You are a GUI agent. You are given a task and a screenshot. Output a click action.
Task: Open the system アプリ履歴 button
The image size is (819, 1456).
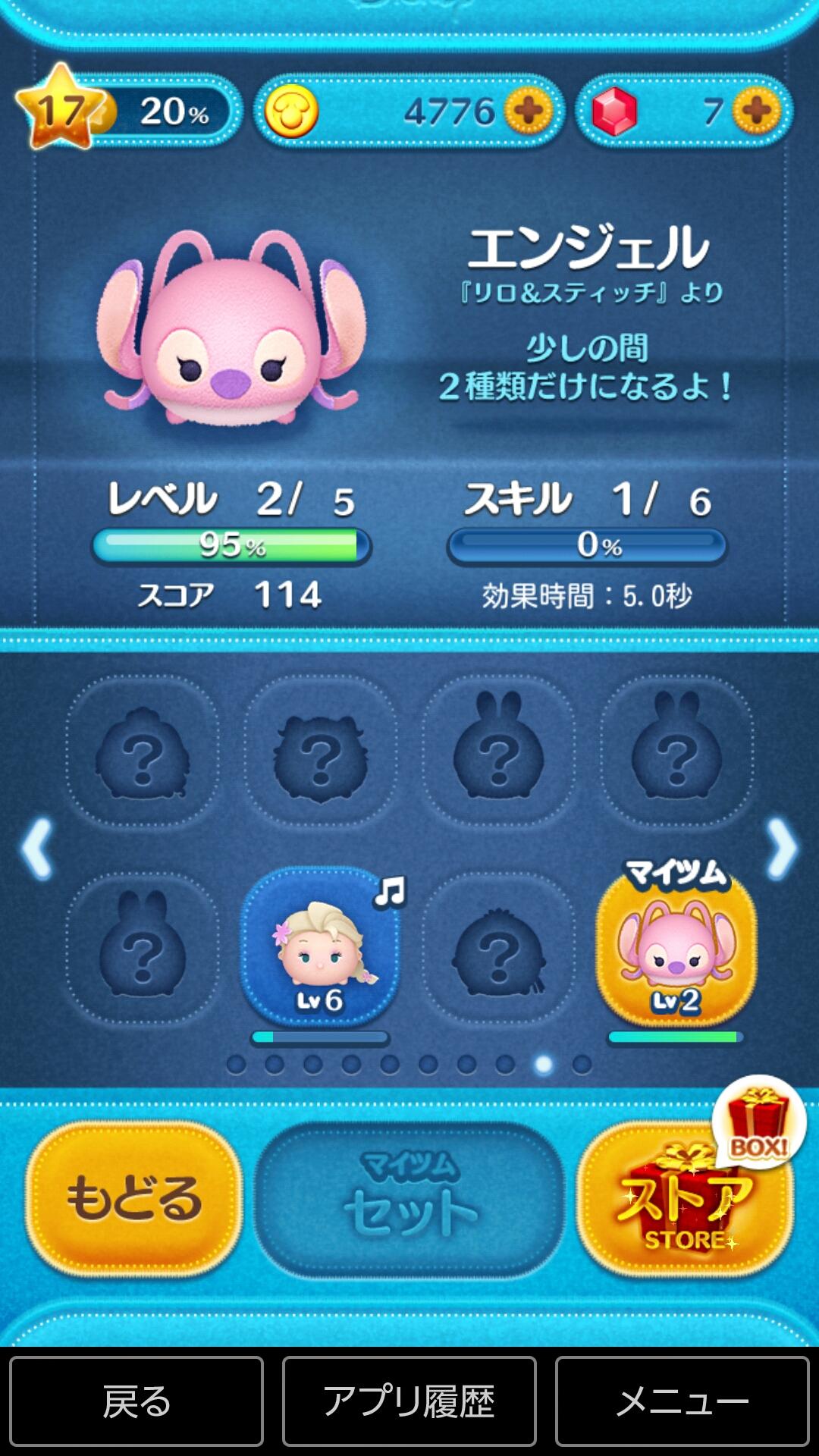tap(409, 1401)
